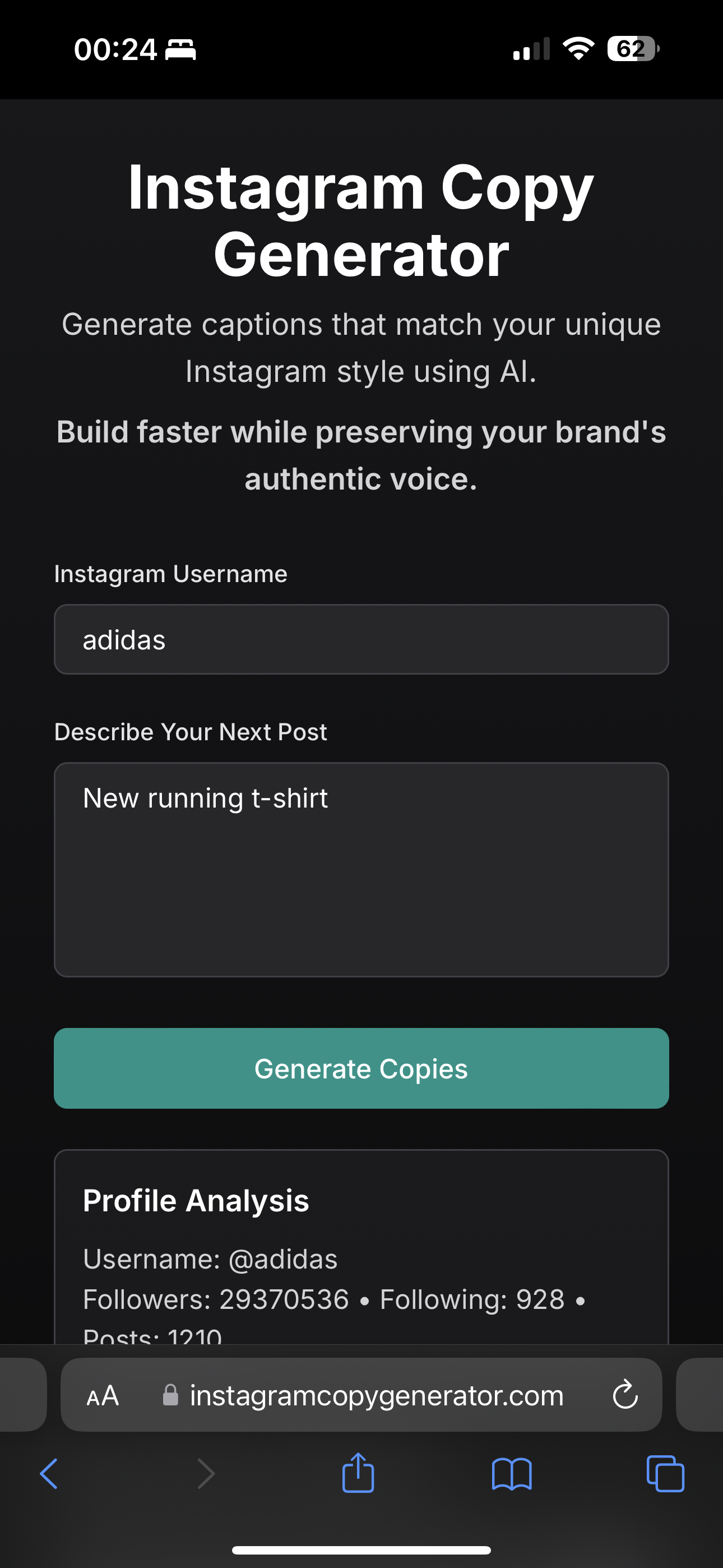
Task: Open Safari bookmarks
Action: [511, 1474]
